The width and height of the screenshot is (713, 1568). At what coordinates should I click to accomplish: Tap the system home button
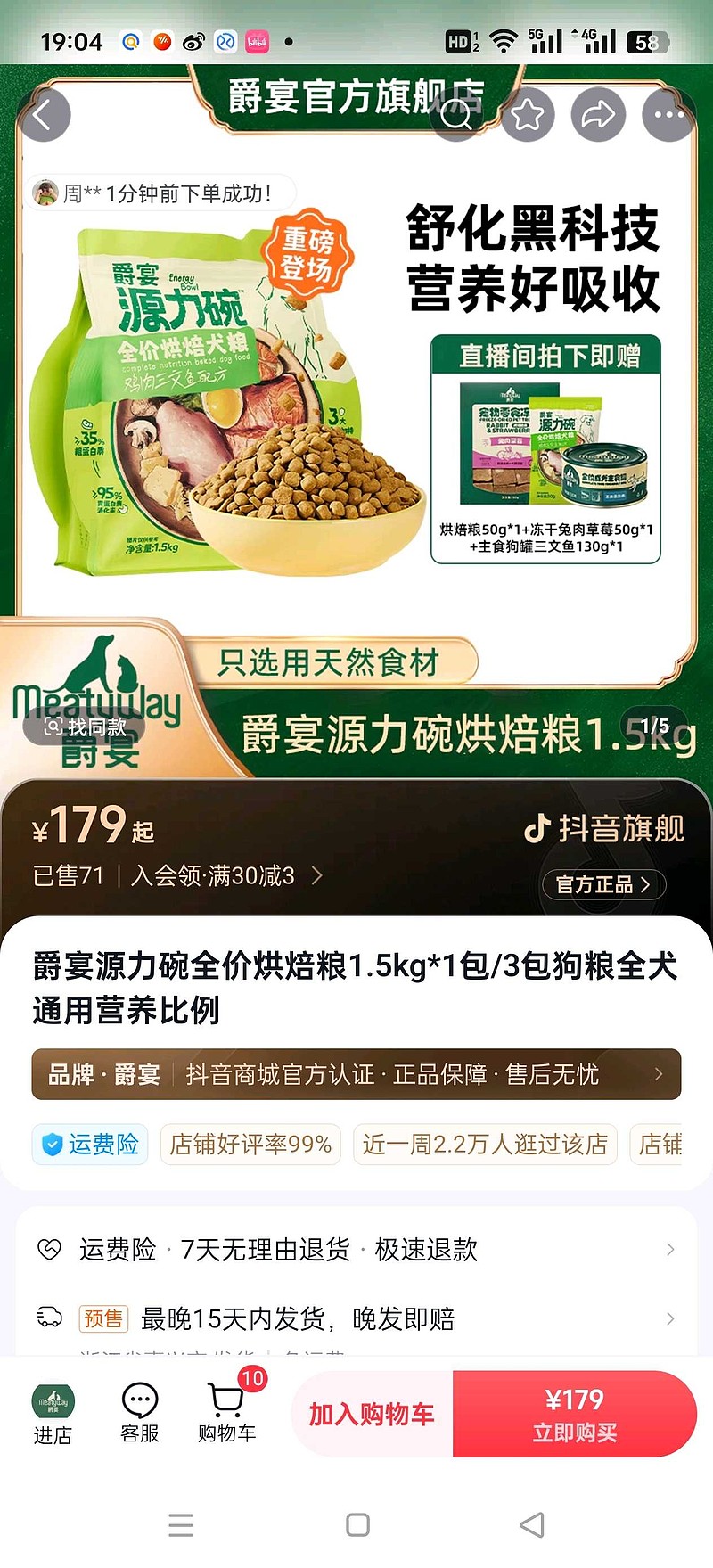pos(357,1524)
